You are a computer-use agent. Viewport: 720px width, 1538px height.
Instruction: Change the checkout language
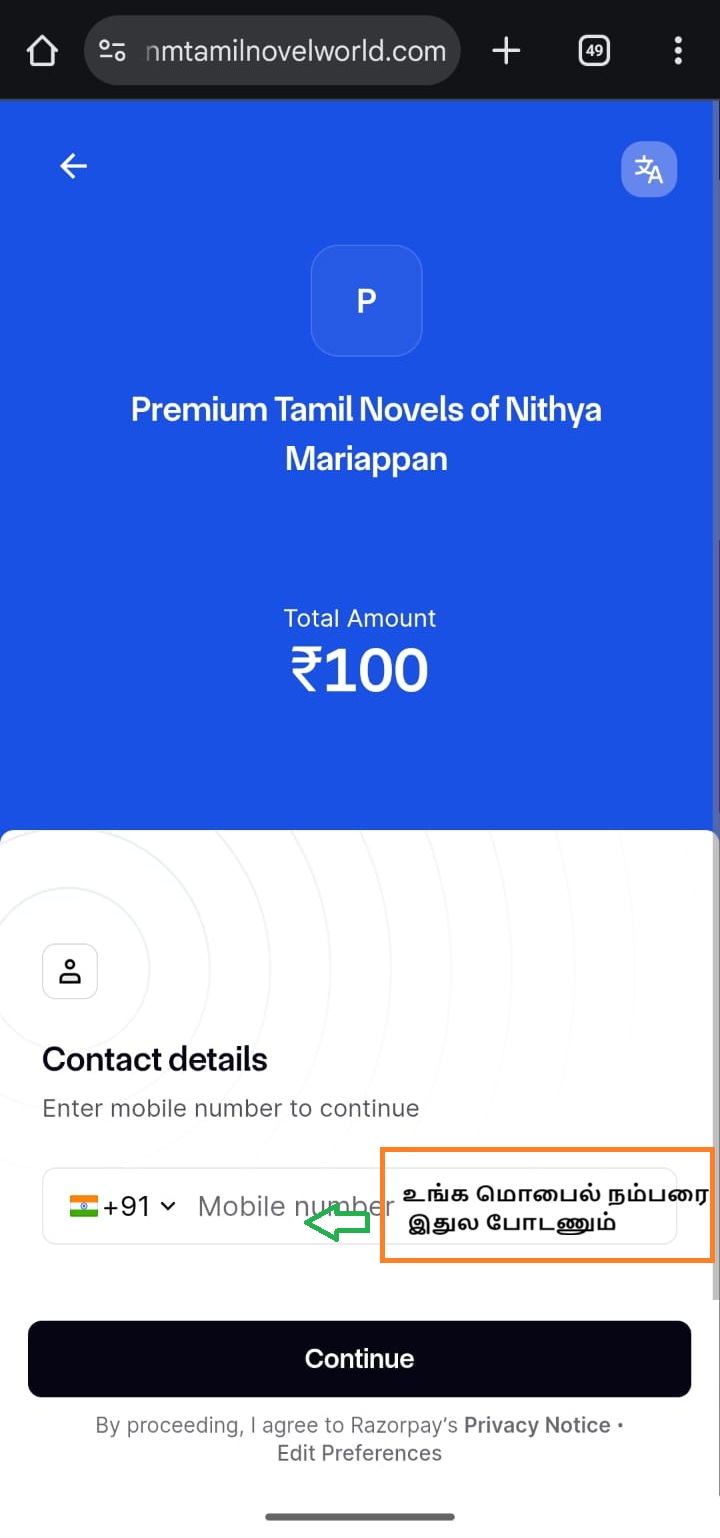(x=649, y=170)
